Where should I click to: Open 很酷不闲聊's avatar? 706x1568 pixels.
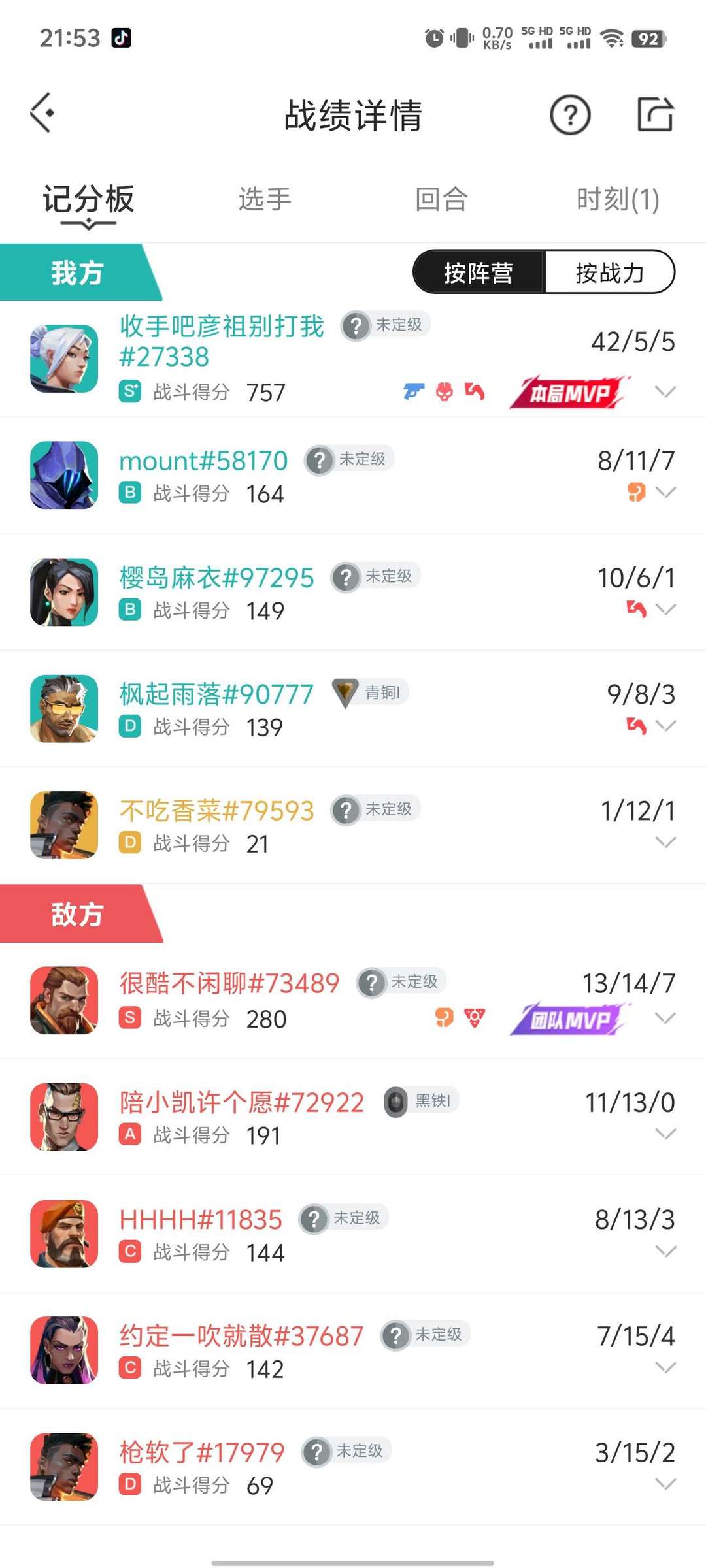coord(64,1000)
